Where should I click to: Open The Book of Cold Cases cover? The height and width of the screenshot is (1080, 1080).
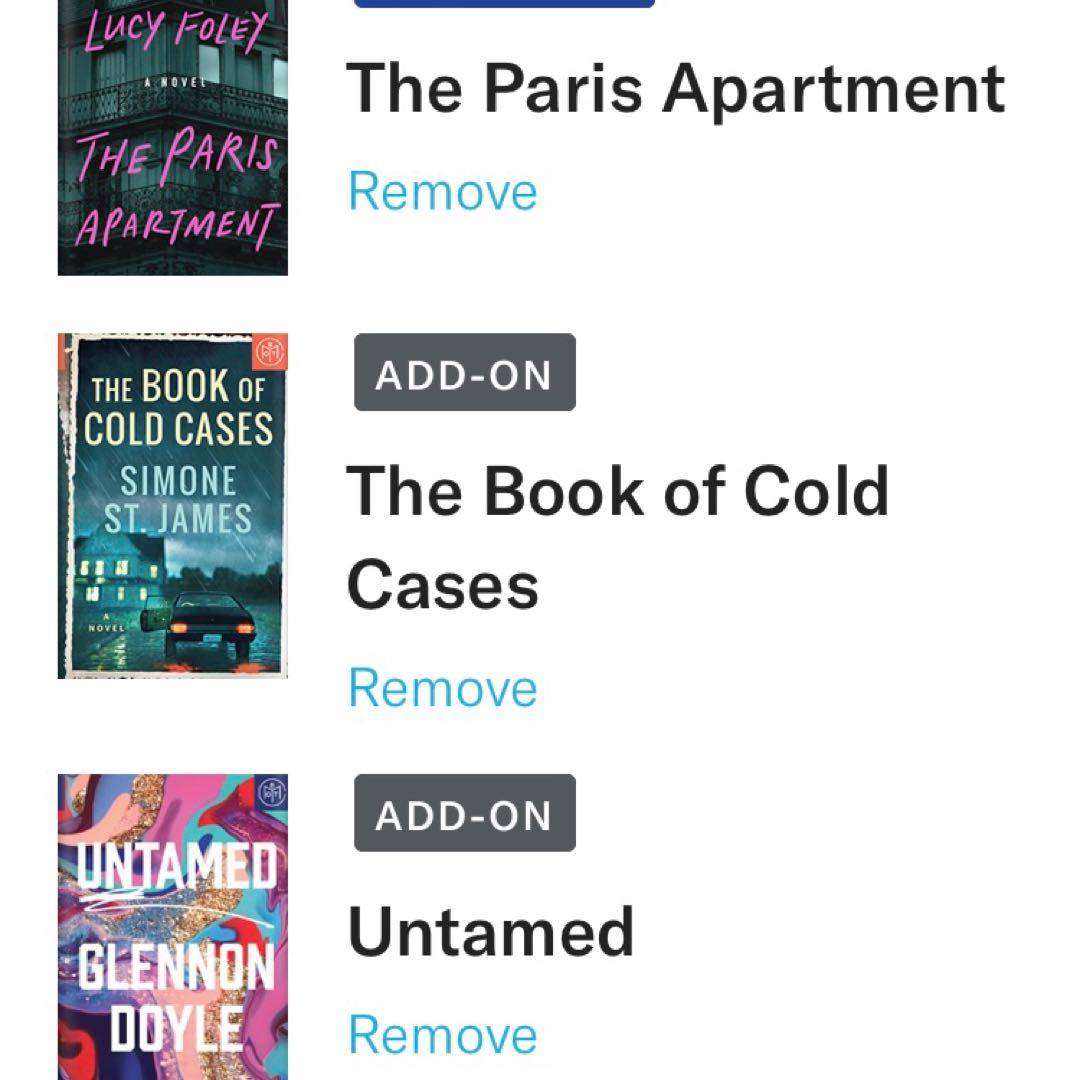click(x=172, y=506)
